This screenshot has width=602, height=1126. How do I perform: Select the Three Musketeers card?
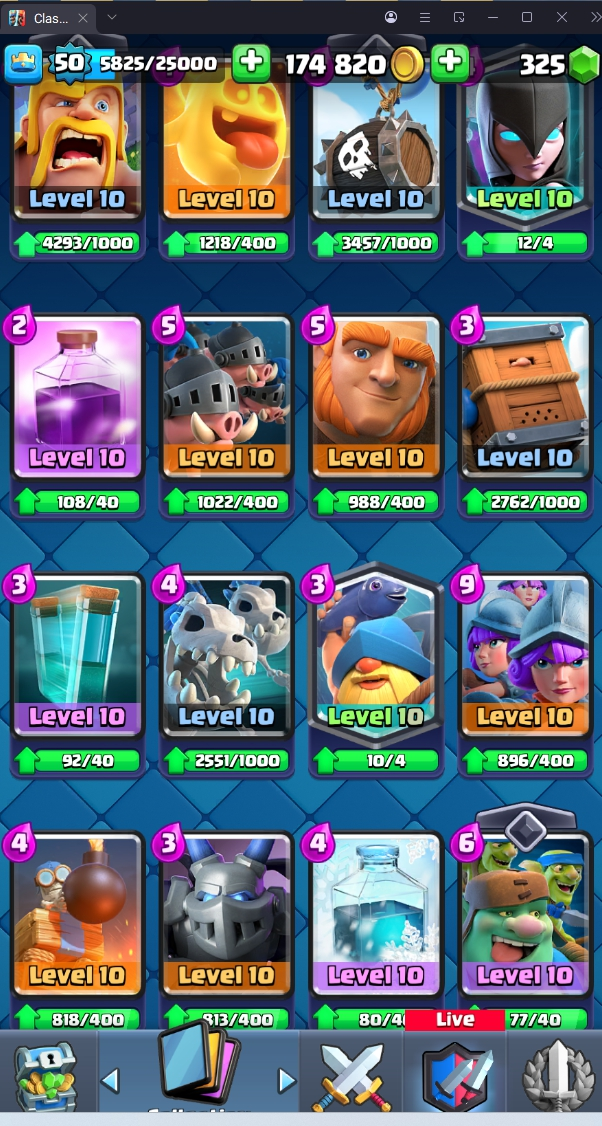(524, 657)
